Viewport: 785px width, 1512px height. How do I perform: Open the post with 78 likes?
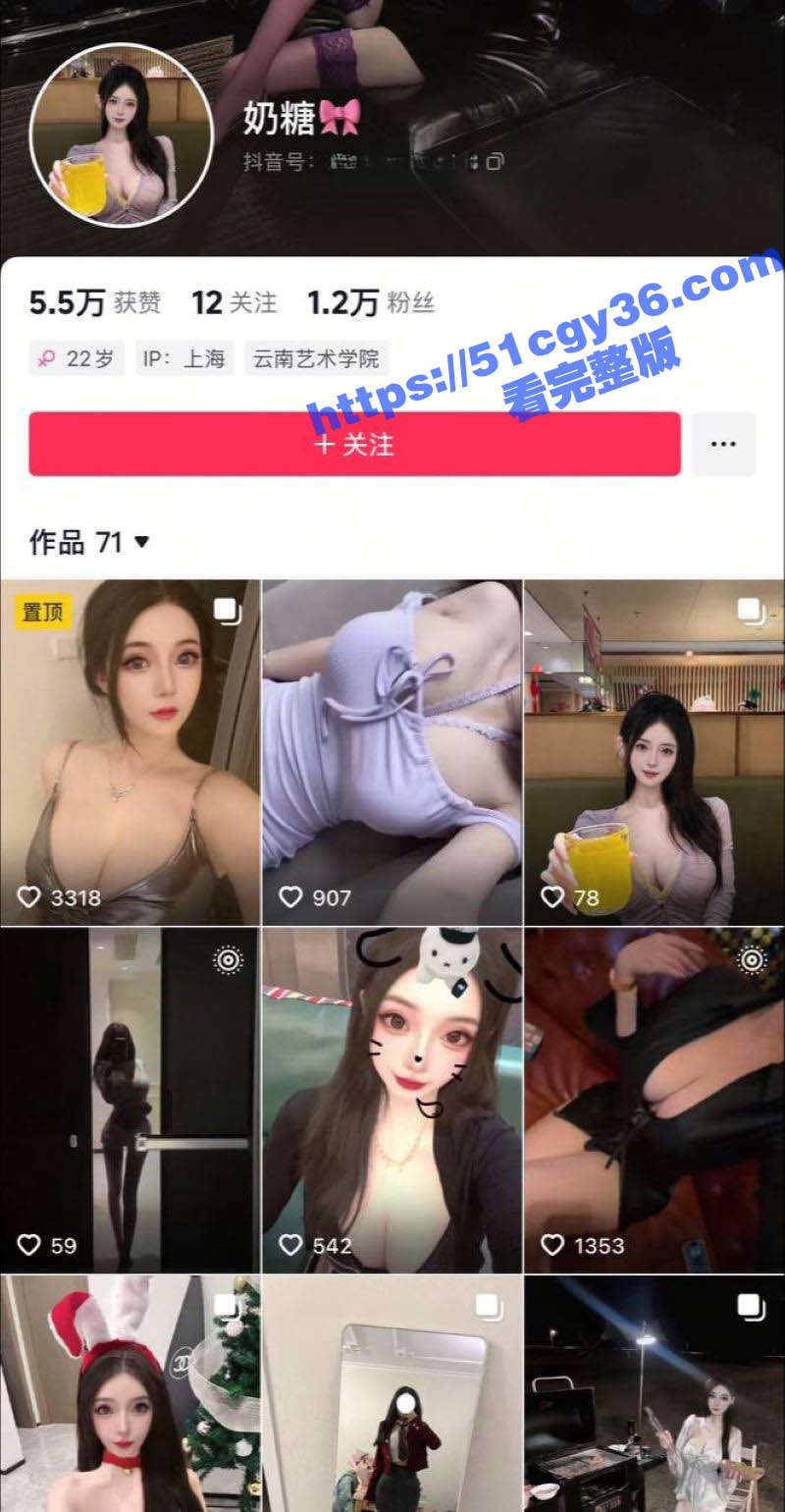pyautogui.click(x=654, y=752)
